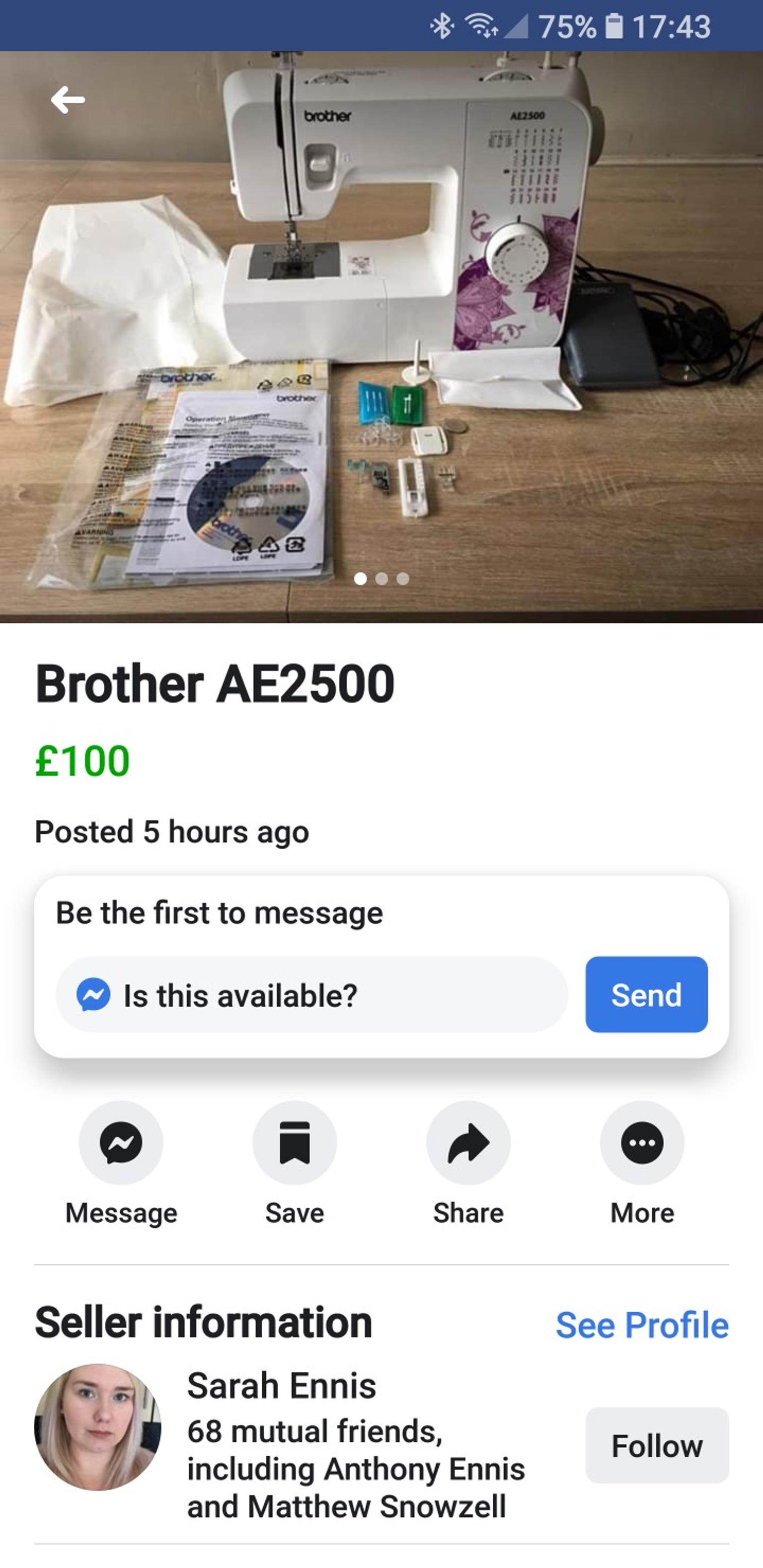
Task: Tap the Message icon below the listing
Action: click(121, 1144)
